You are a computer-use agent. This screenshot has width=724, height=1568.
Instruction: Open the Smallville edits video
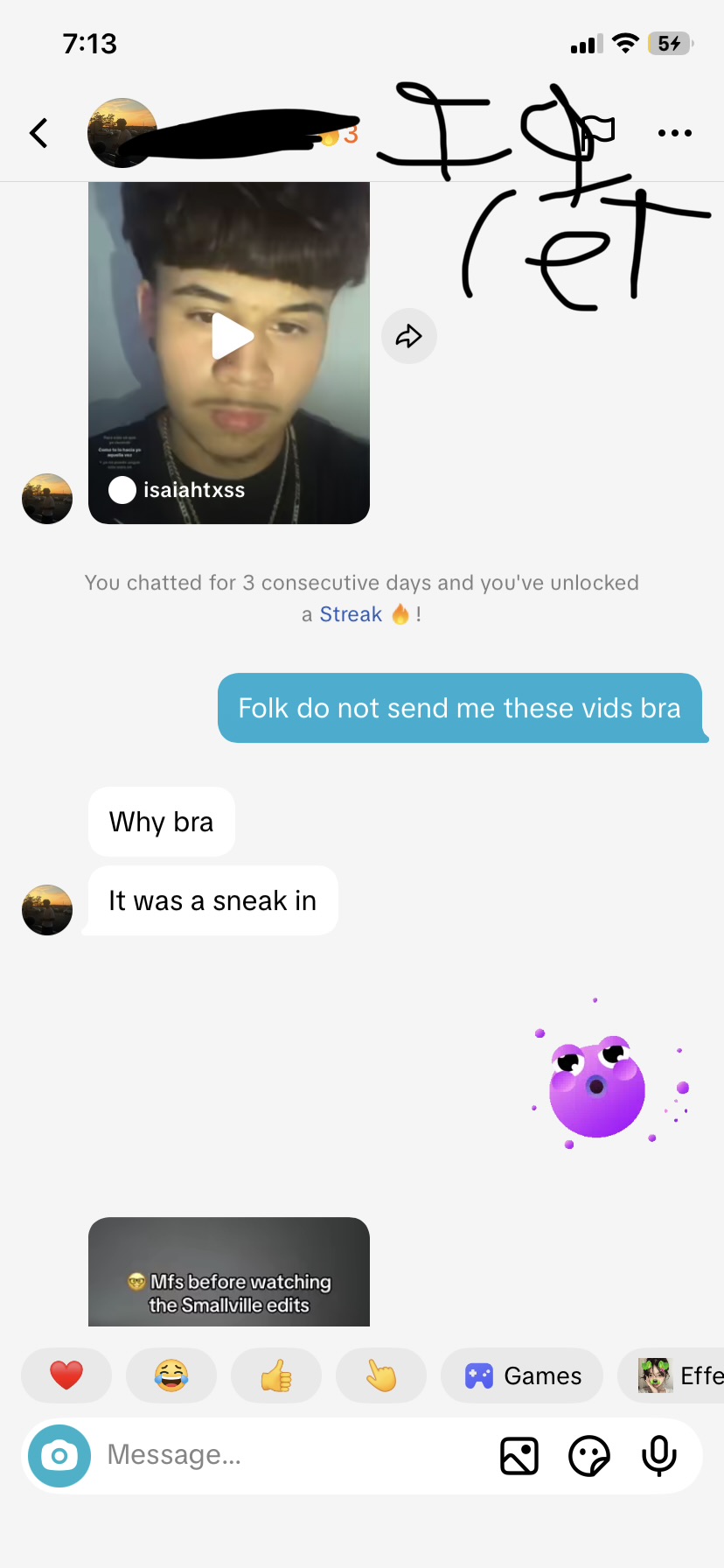229,1272
